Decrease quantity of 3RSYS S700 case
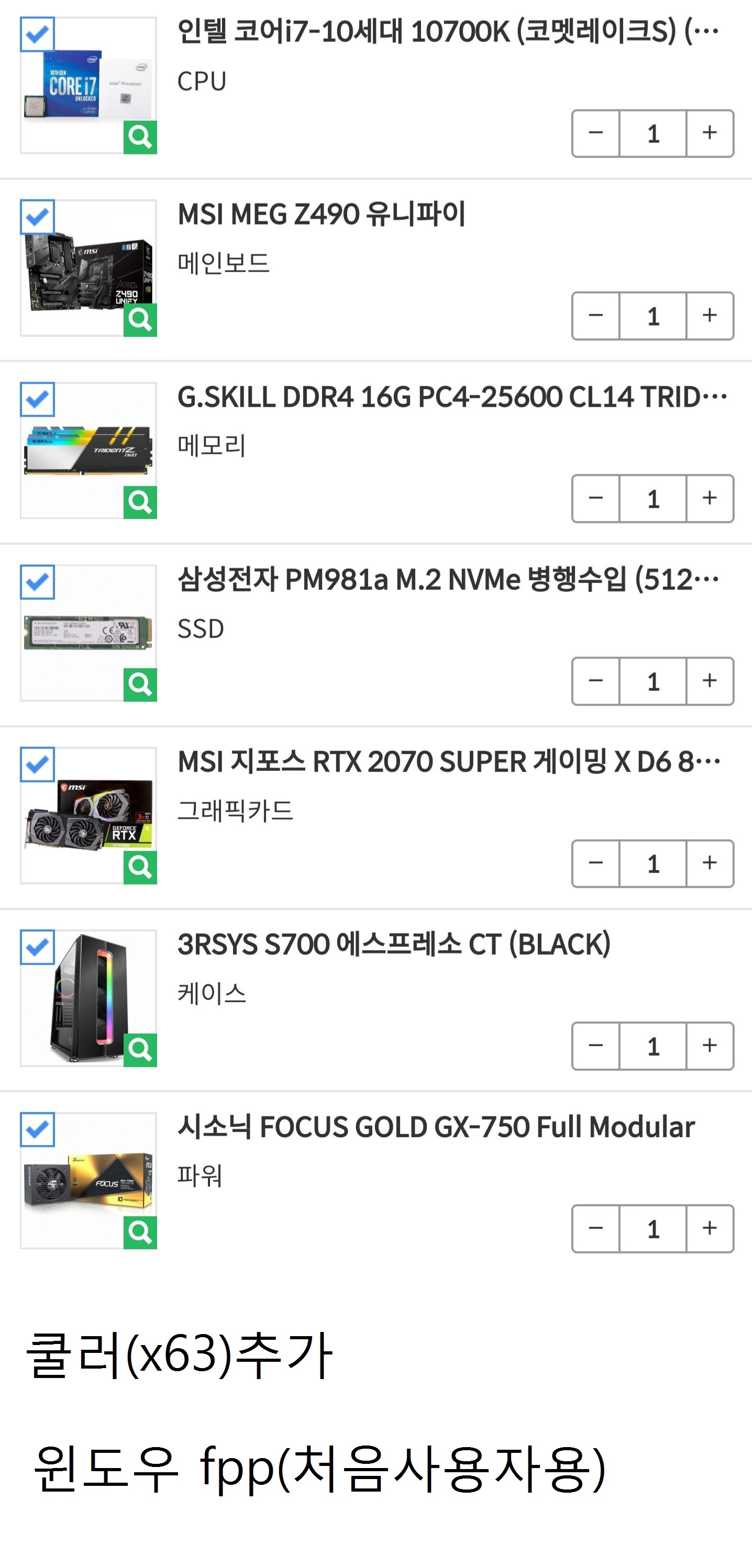This screenshot has height=1568, width=752. (595, 1046)
